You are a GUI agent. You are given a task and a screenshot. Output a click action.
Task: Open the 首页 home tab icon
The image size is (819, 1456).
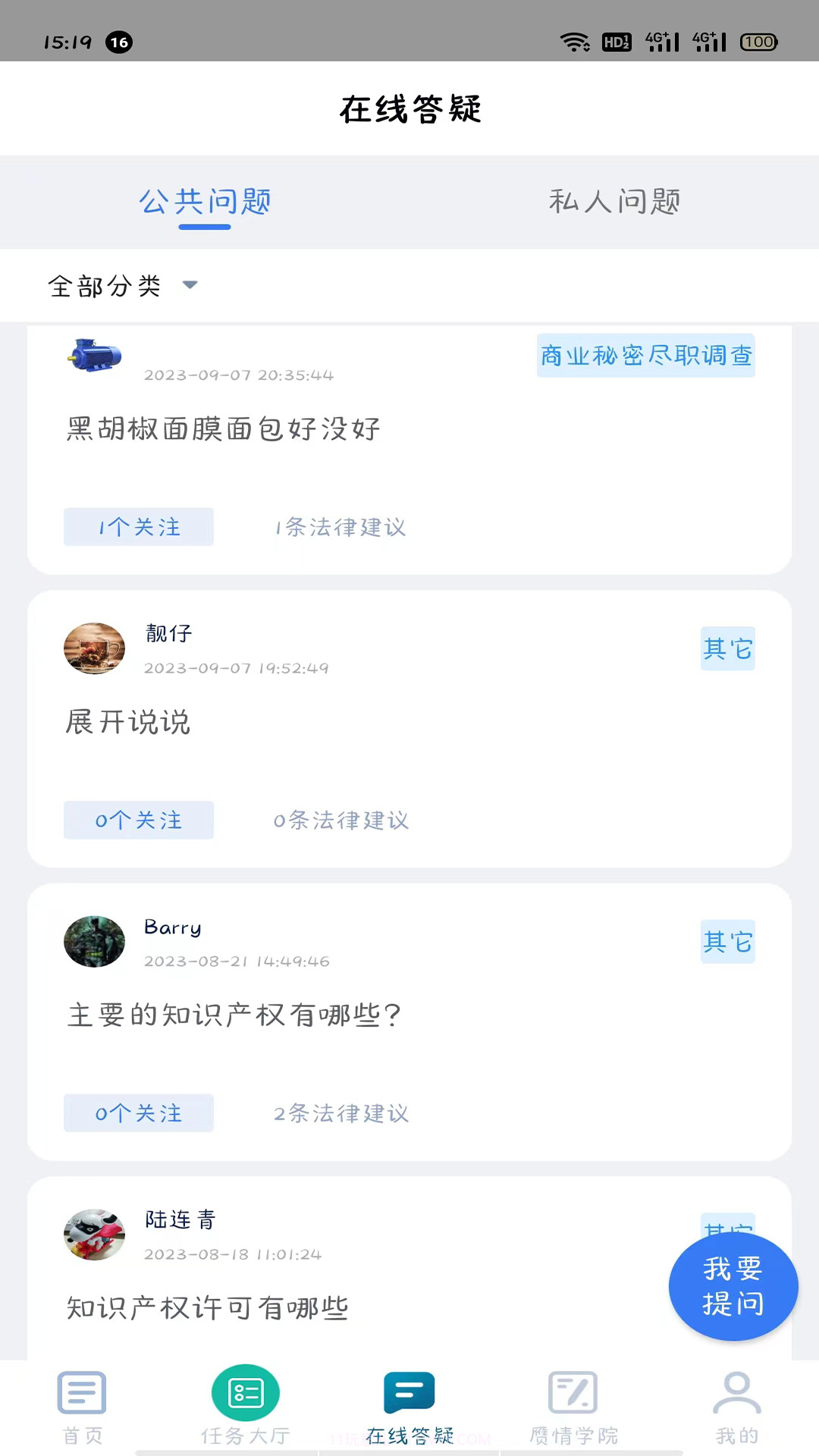coord(81,1392)
